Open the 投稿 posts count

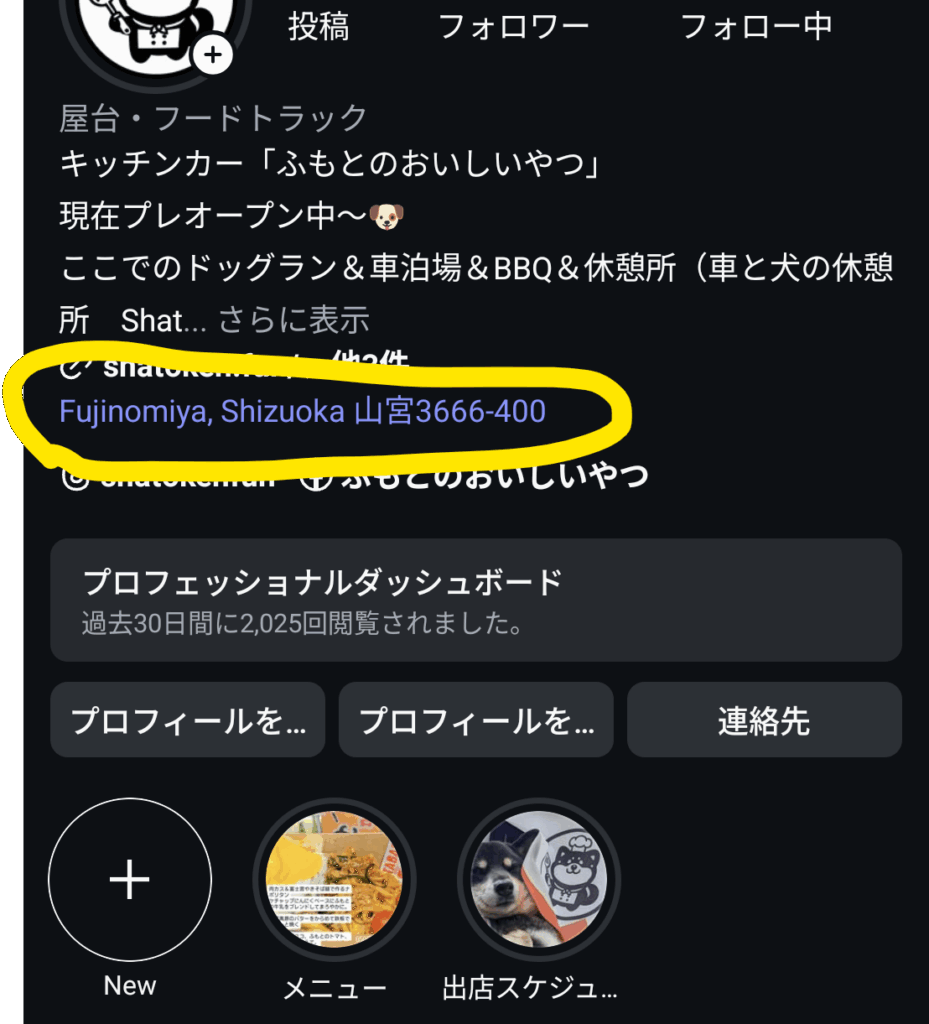click(x=318, y=27)
